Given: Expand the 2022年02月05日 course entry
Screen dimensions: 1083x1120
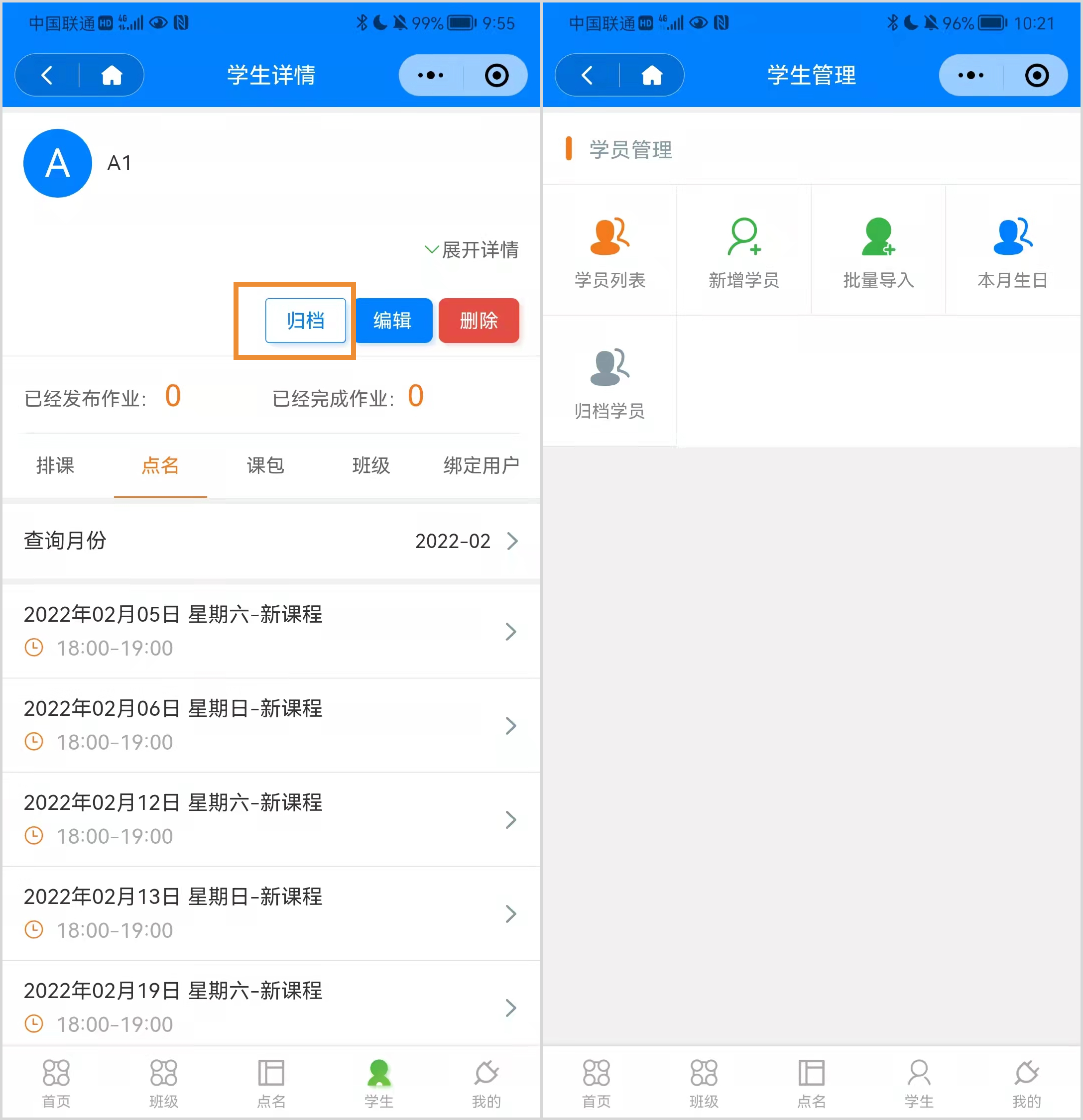Looking at the screenshot, I should click(271, 631).
